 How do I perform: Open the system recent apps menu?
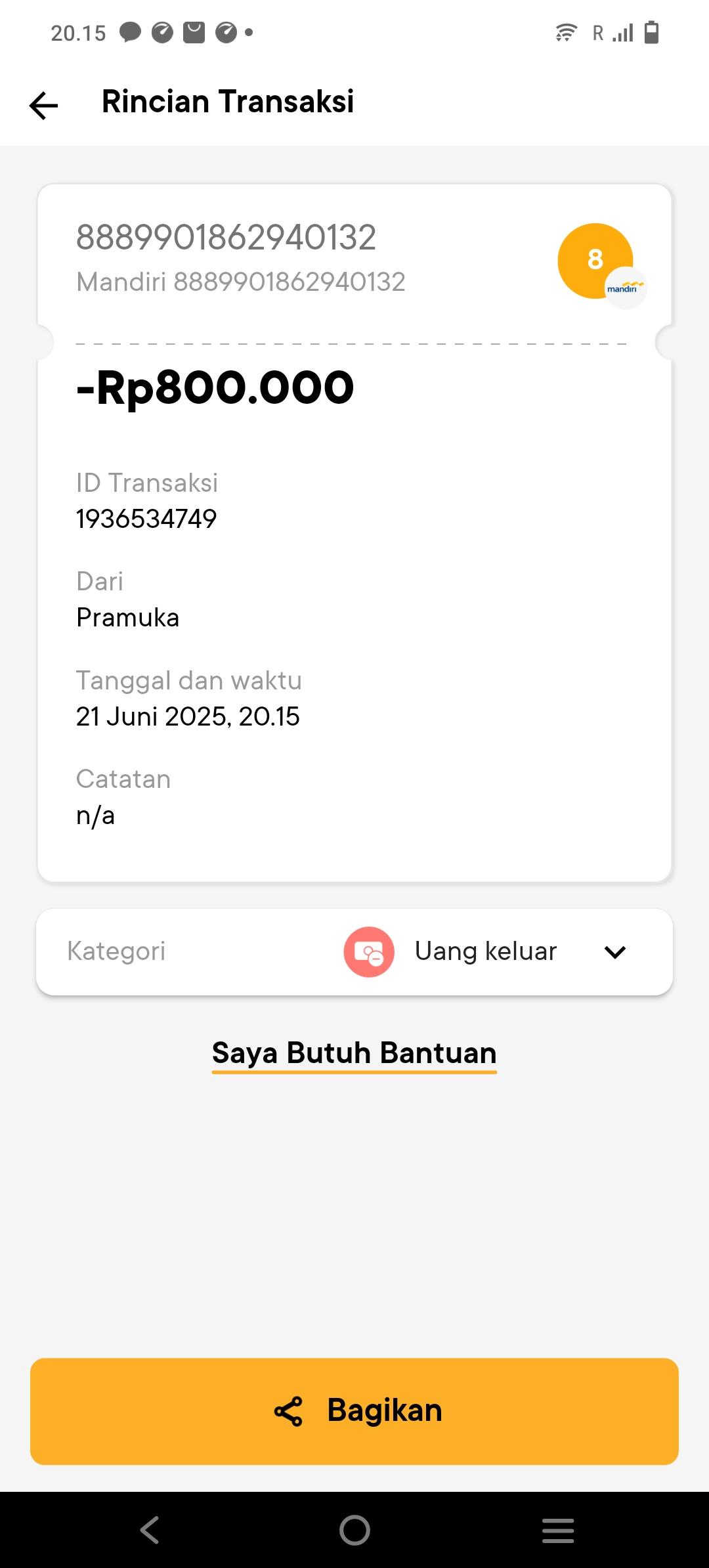(x=558, y=1530)
